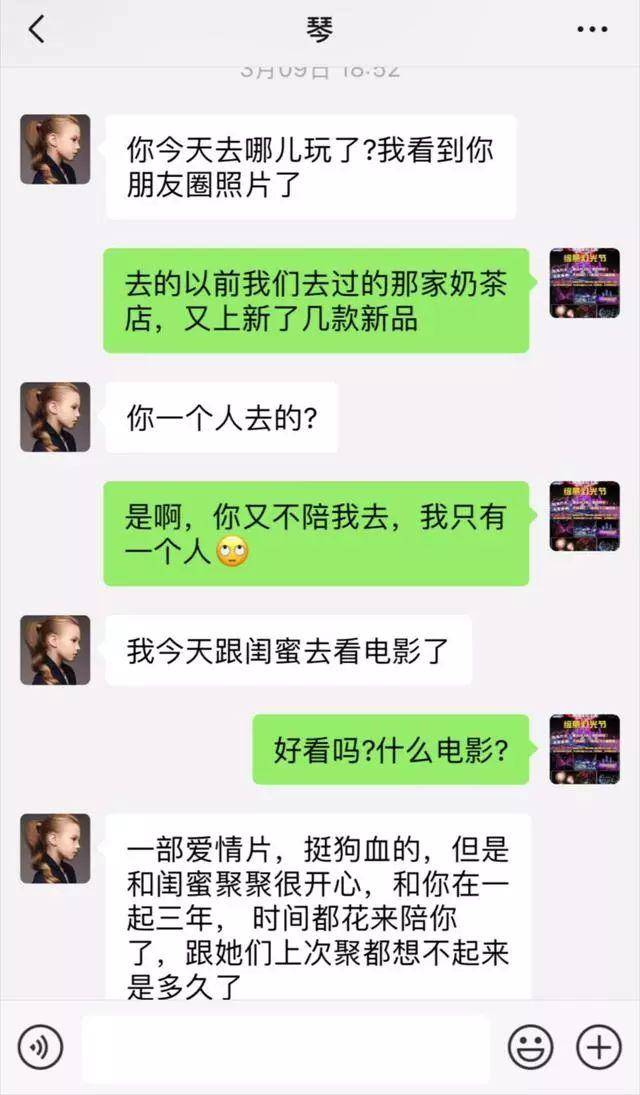Switch to voice message input
The width and height of the screenshot is (640, 1095).
click(x=40, y=1047)
